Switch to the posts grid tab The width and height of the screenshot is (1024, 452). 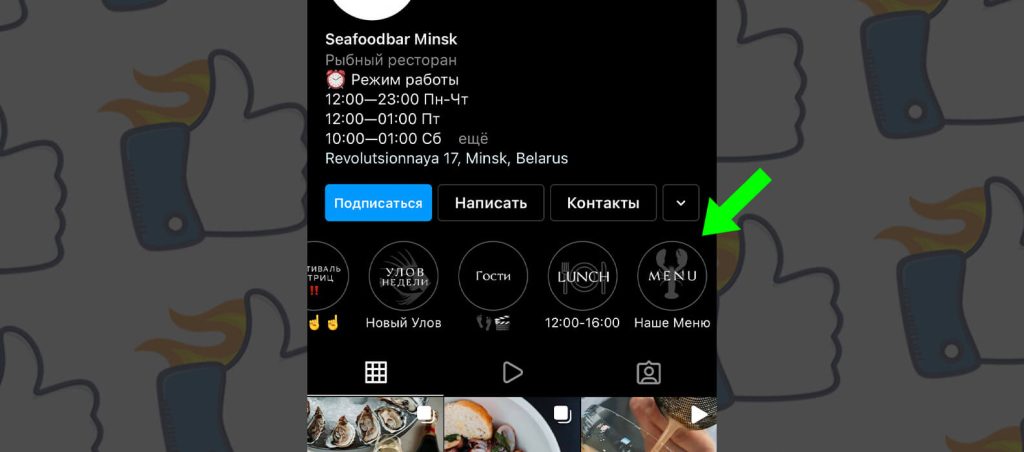[376, 372]
